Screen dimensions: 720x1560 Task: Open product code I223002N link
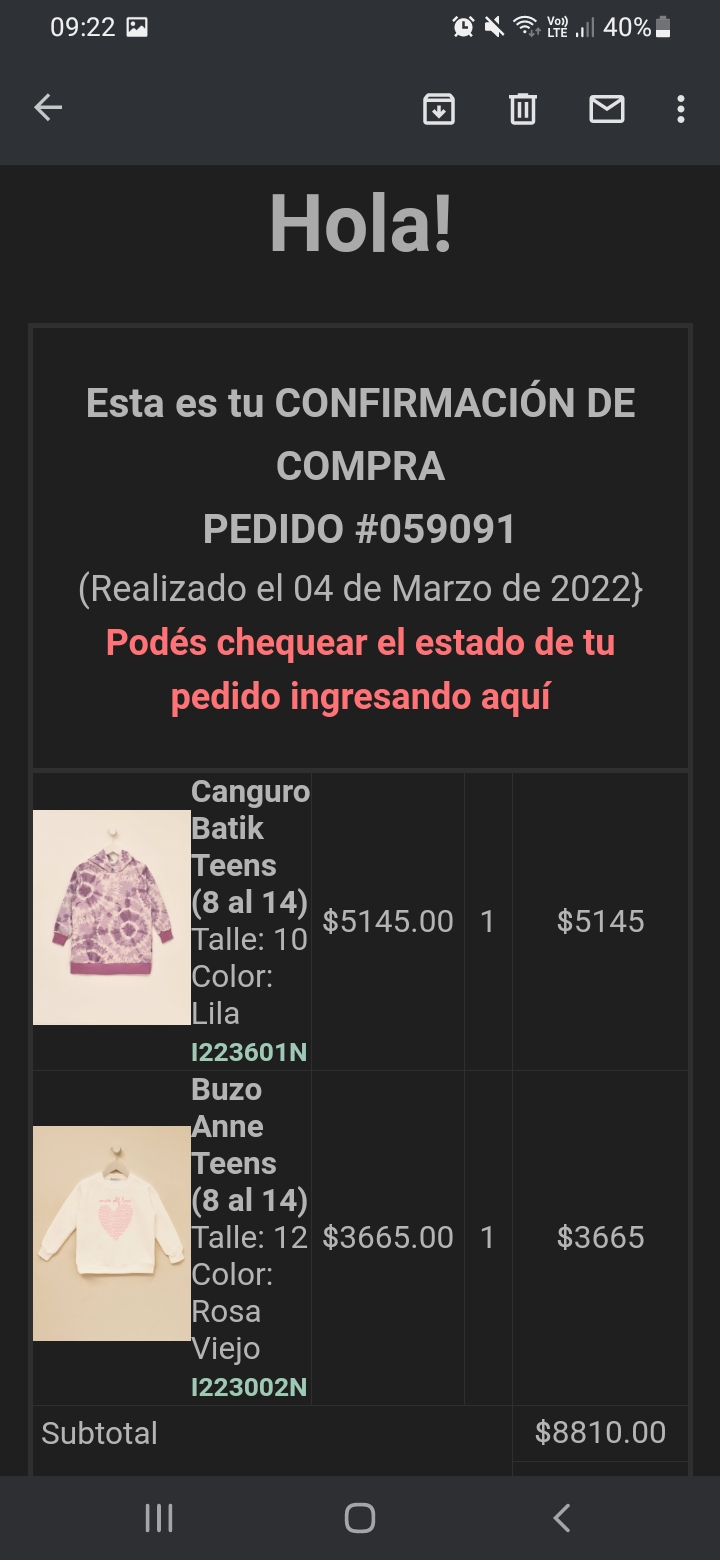tap(249, 1387)
